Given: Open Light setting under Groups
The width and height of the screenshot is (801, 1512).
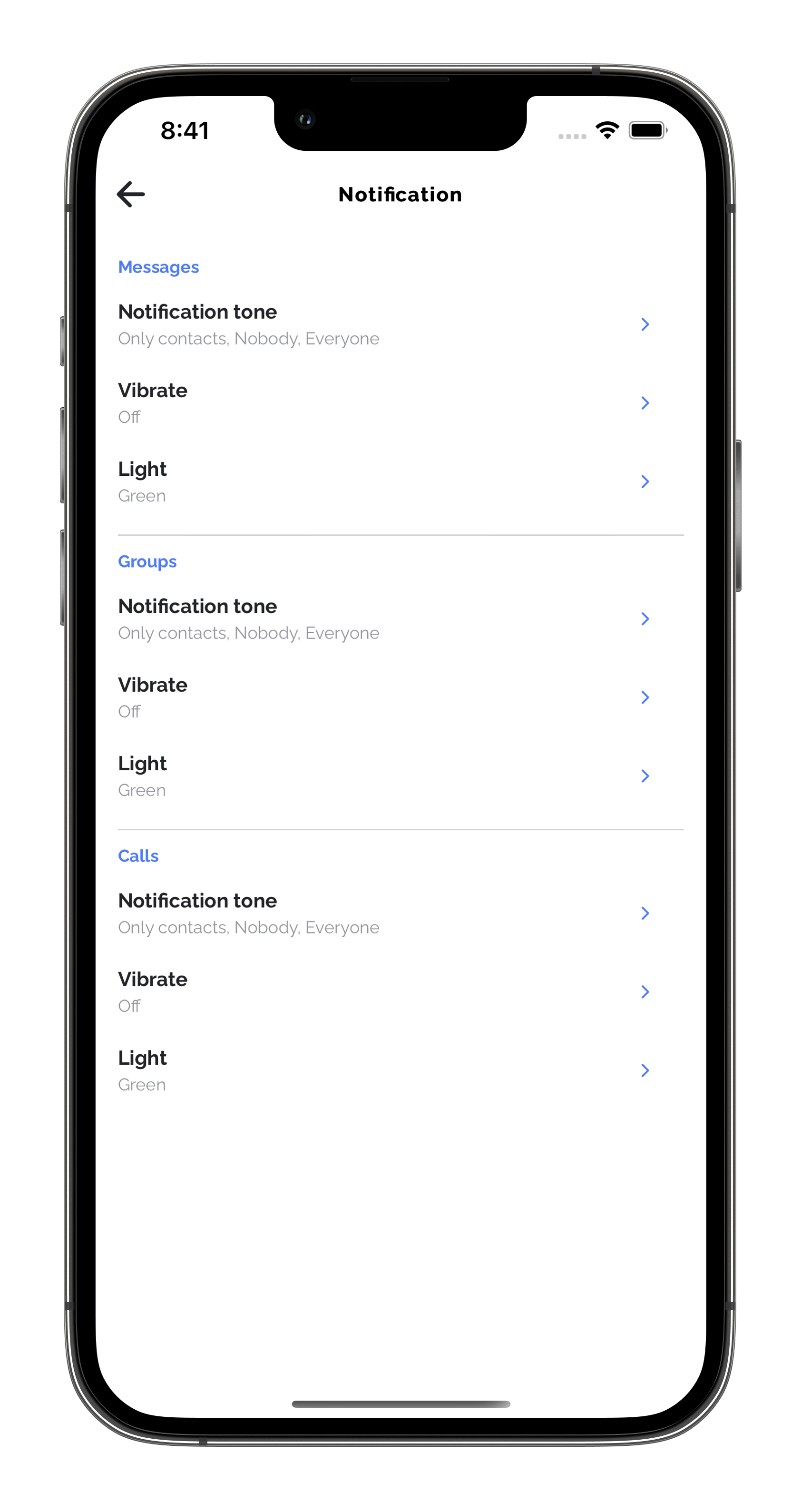Looking at the screenshot, I should click(400, 776).
